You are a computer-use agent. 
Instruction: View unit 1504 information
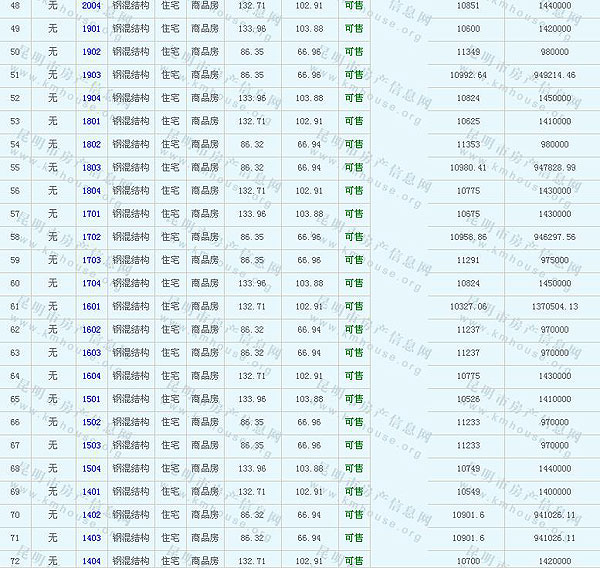click(92, 468)
